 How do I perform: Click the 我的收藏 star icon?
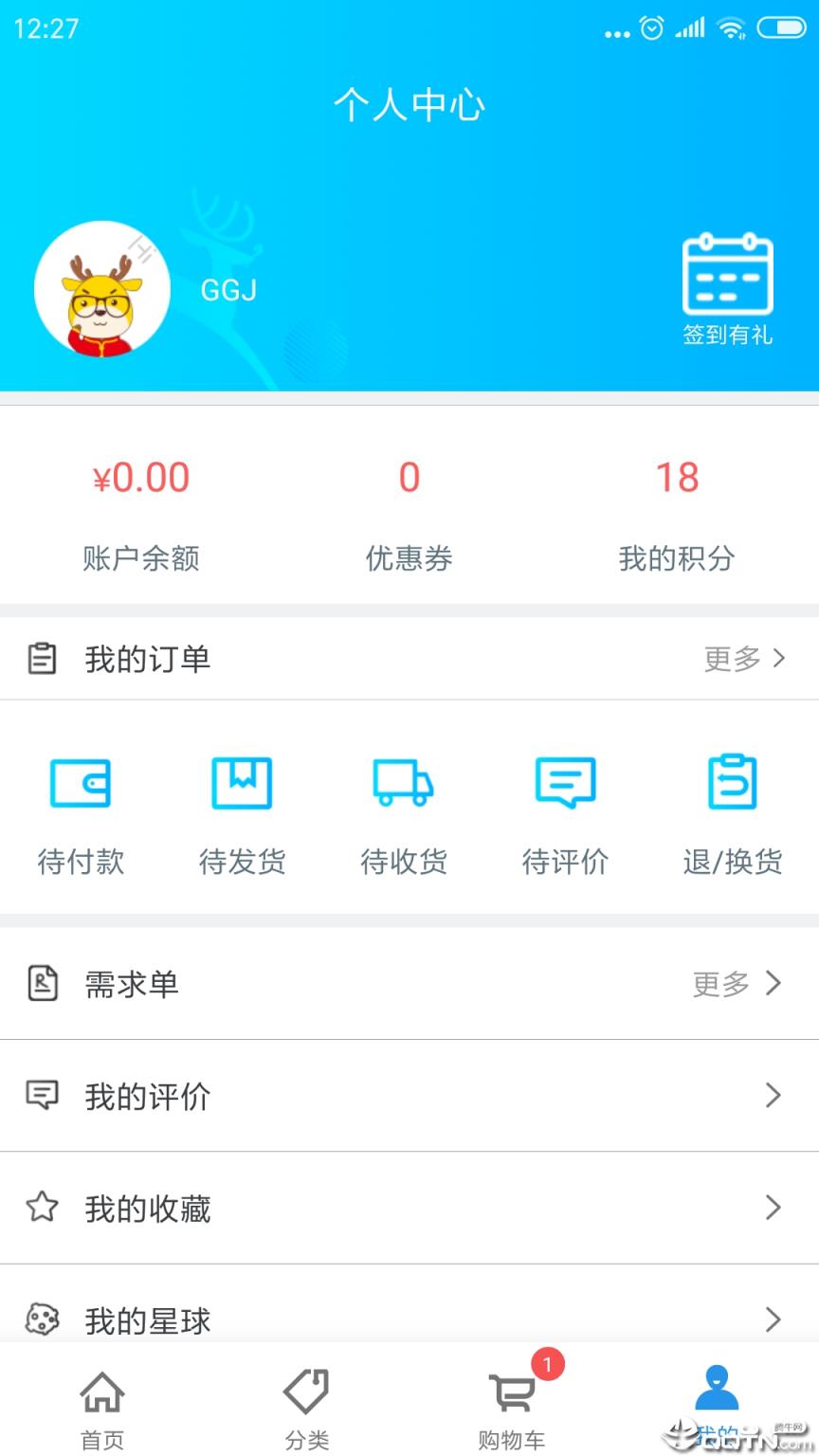42,1208
